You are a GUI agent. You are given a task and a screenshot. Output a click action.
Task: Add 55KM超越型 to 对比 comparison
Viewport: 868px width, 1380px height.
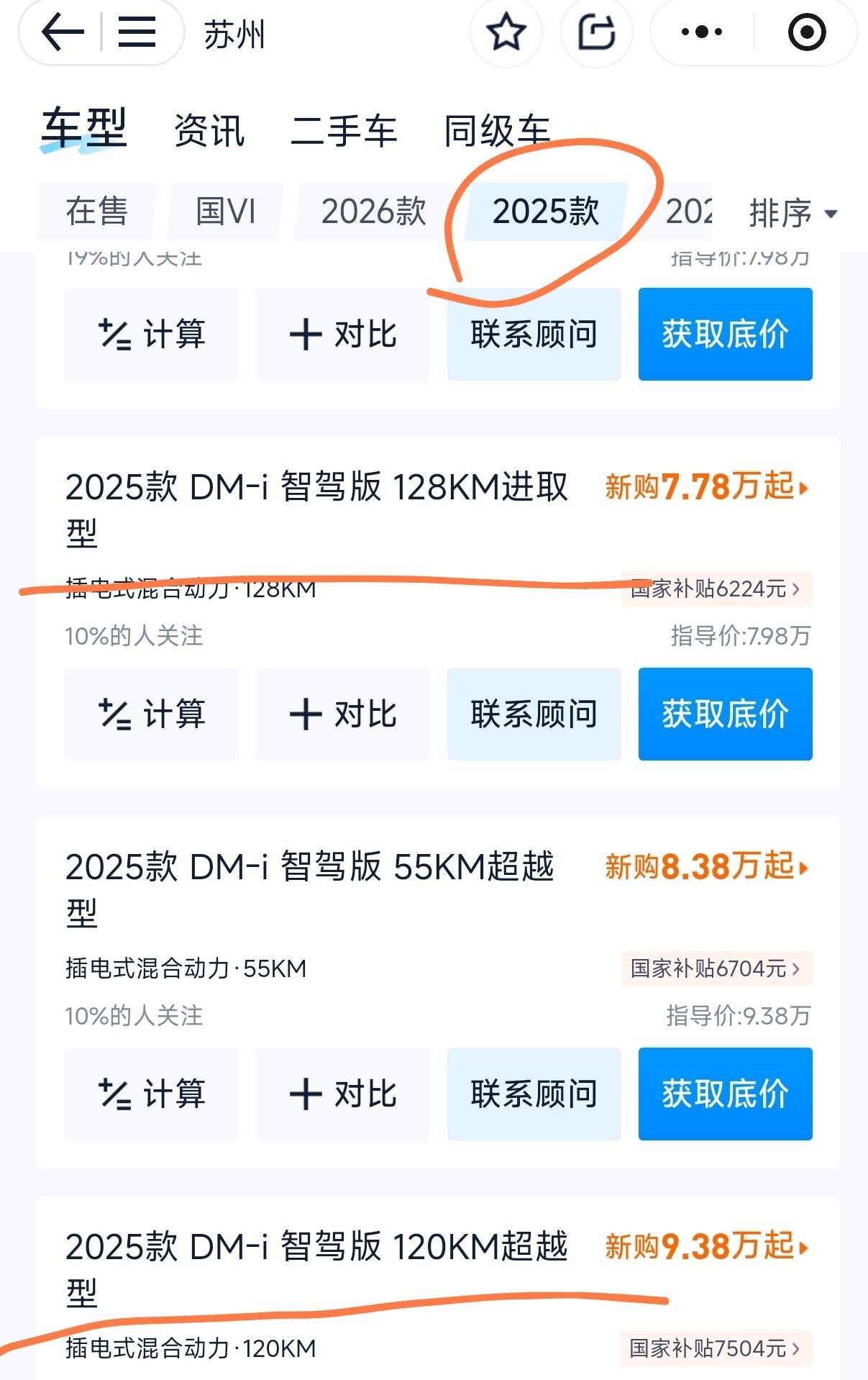point(343,1094)
